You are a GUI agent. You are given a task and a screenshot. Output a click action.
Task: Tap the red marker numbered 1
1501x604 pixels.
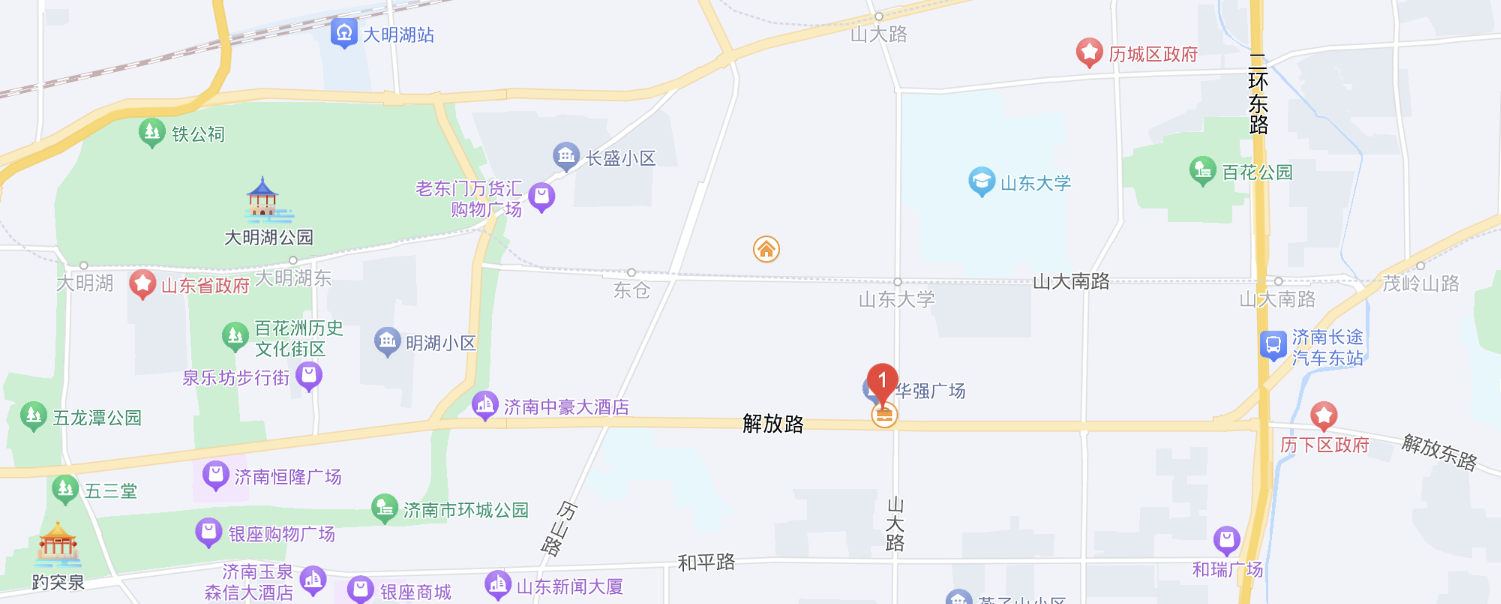[882, 381]
